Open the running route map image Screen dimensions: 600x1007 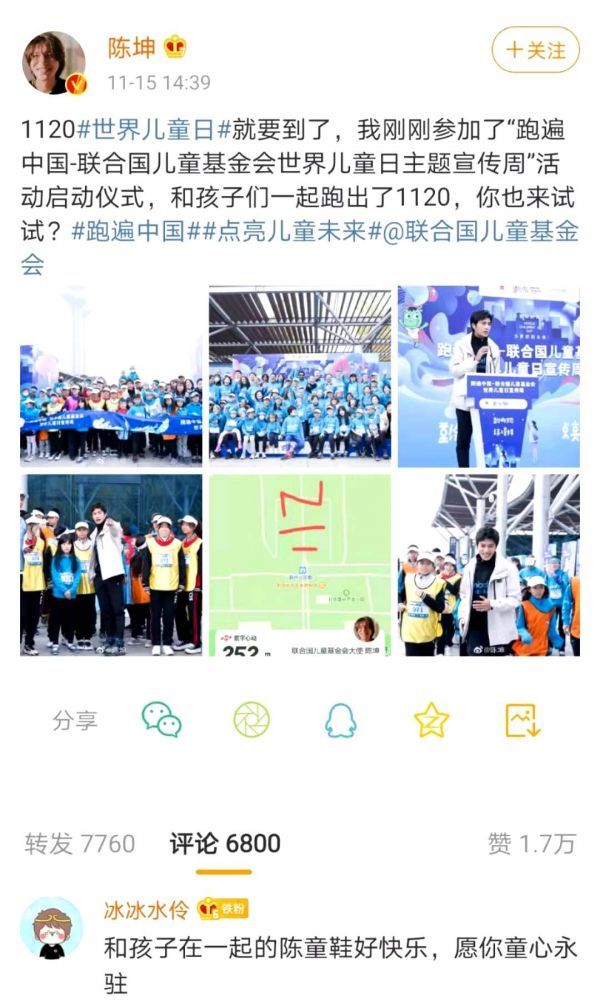[299, 564]
